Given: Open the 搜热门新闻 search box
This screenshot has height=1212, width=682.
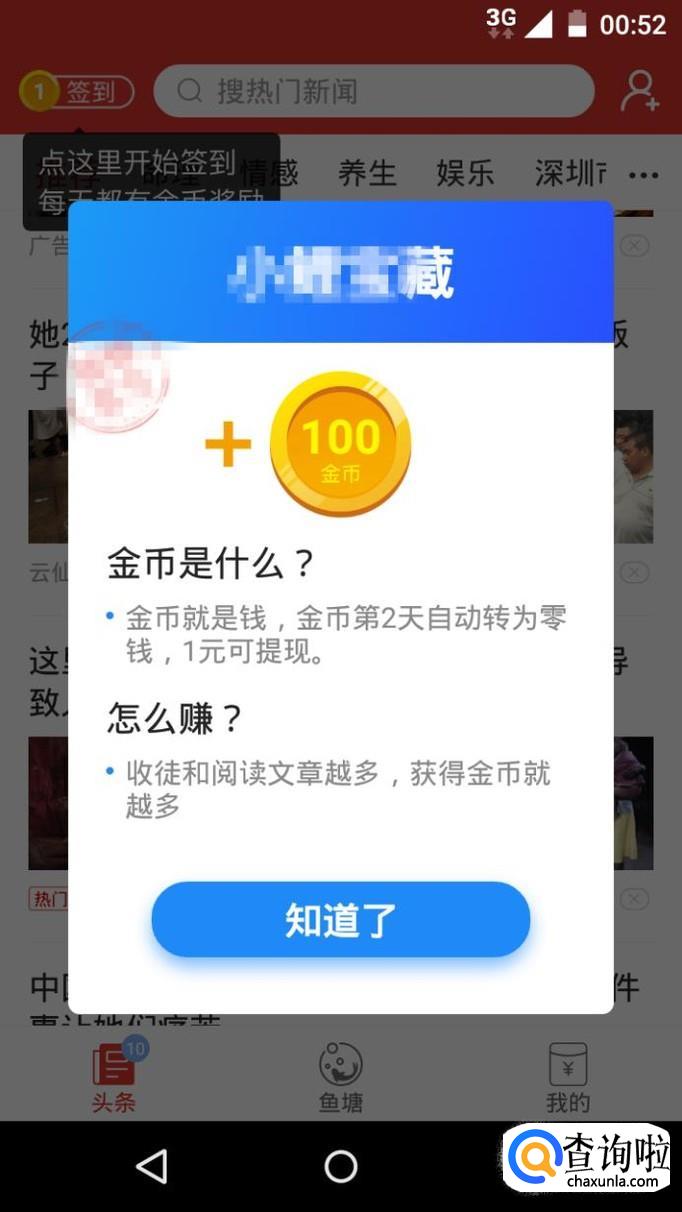Looking at the screenshot, I should pos(373,92).
